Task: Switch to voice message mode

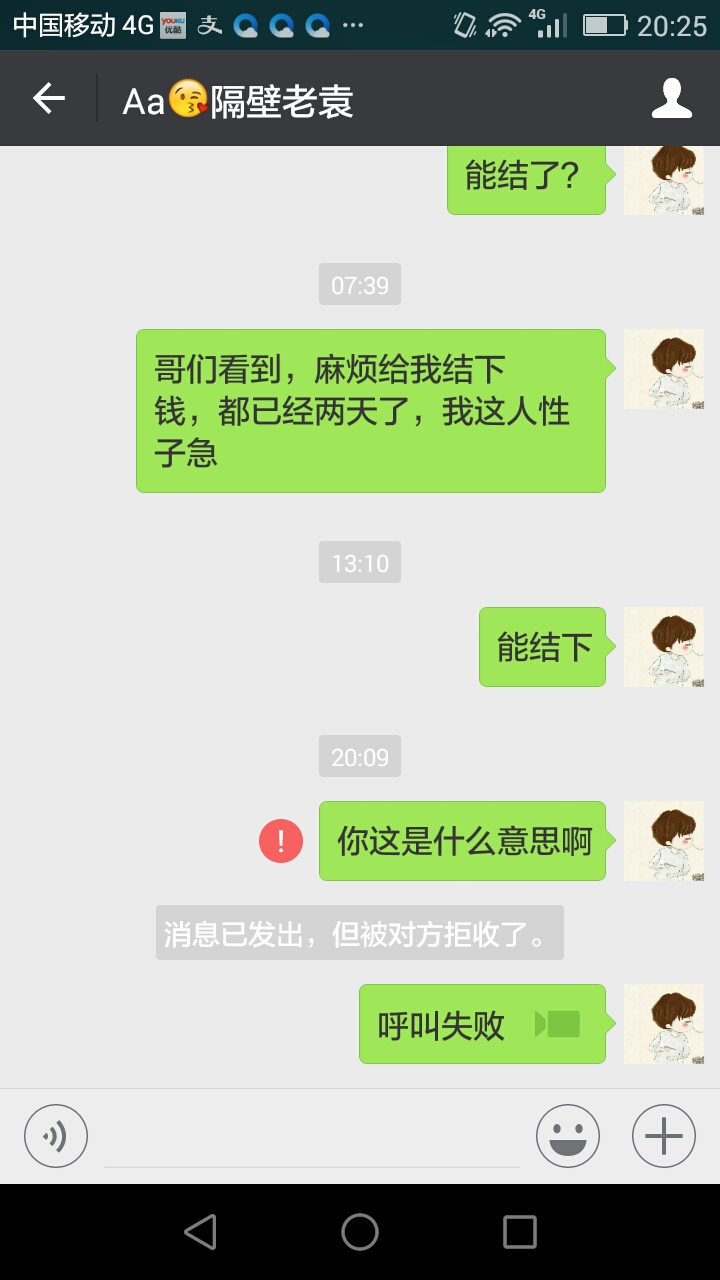Action: click(56, 1136)
